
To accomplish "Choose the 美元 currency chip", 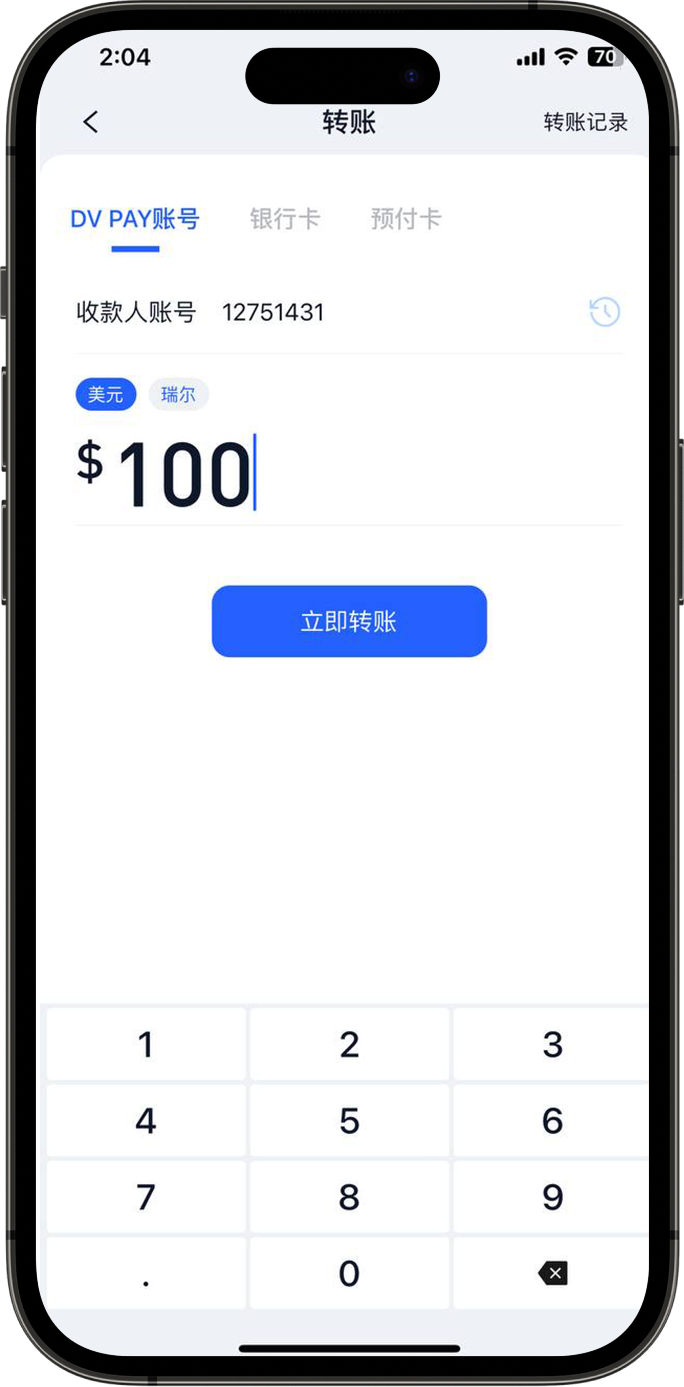I will tap(105, 395).
